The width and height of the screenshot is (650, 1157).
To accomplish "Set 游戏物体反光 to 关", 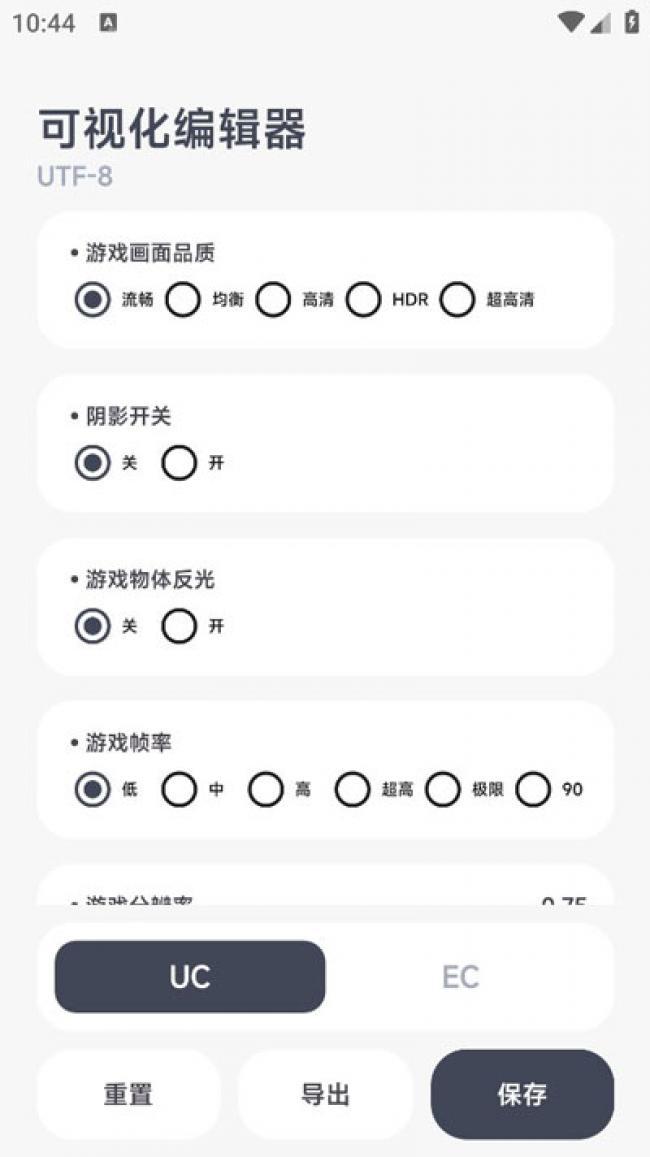I will click(x=93, y=626).
